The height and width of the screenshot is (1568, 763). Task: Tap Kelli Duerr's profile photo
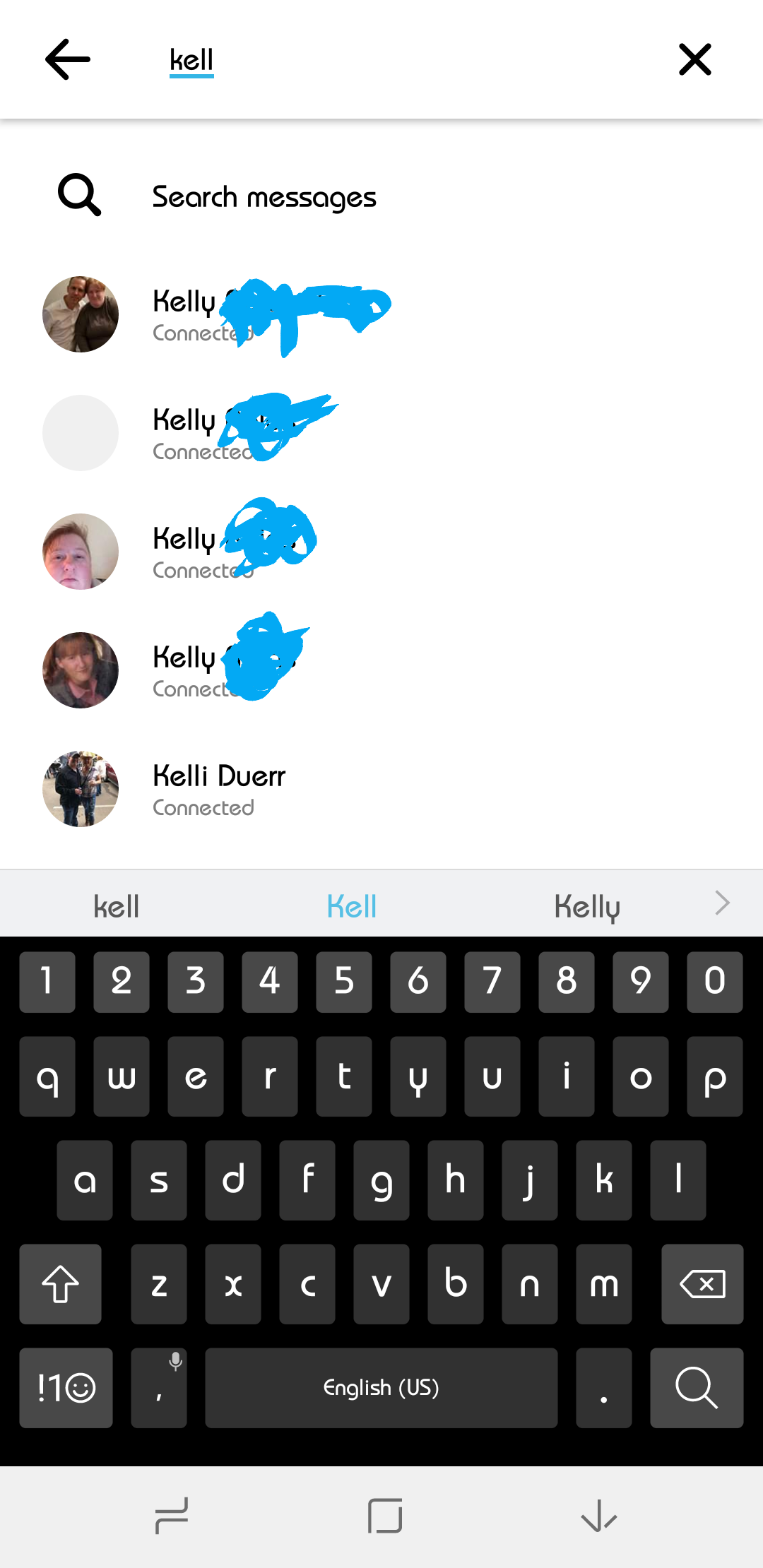click(x=80, y=789)
